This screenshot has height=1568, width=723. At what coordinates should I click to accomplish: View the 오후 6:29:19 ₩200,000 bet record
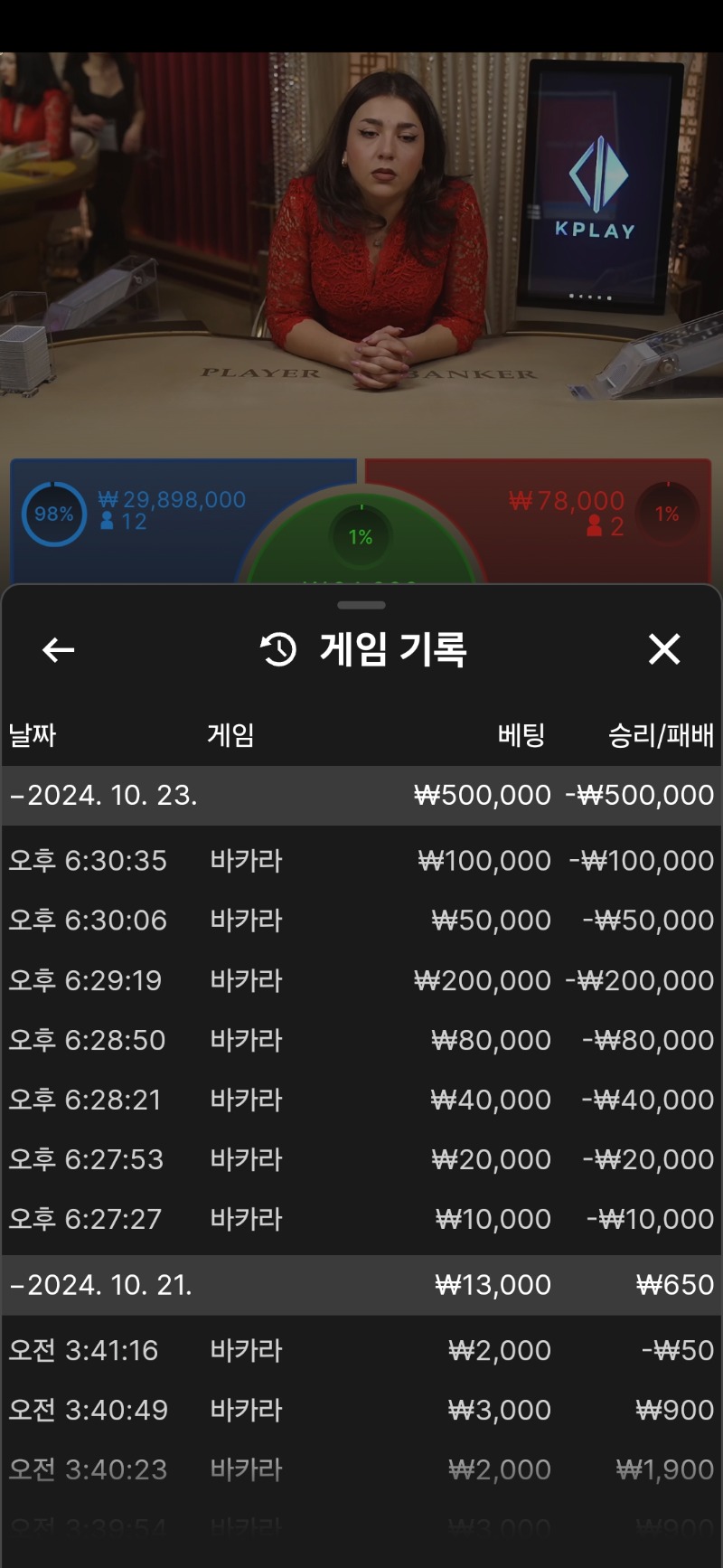[x=361, y=979]
